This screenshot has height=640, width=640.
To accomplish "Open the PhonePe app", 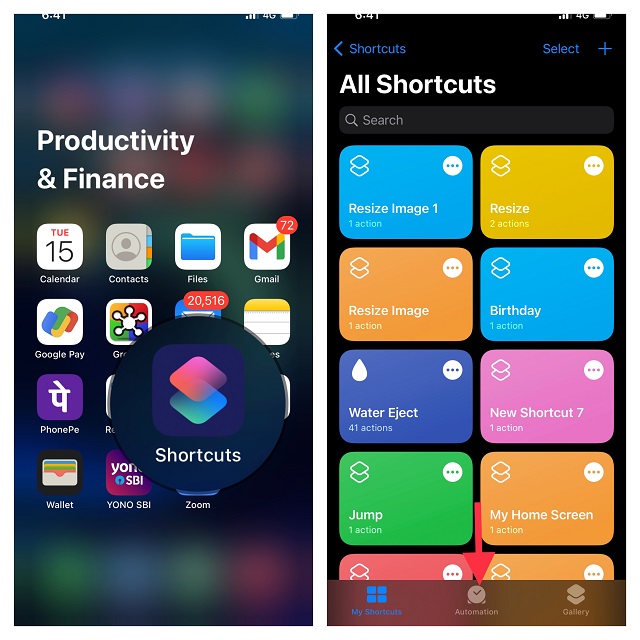I will coord(60,398).
